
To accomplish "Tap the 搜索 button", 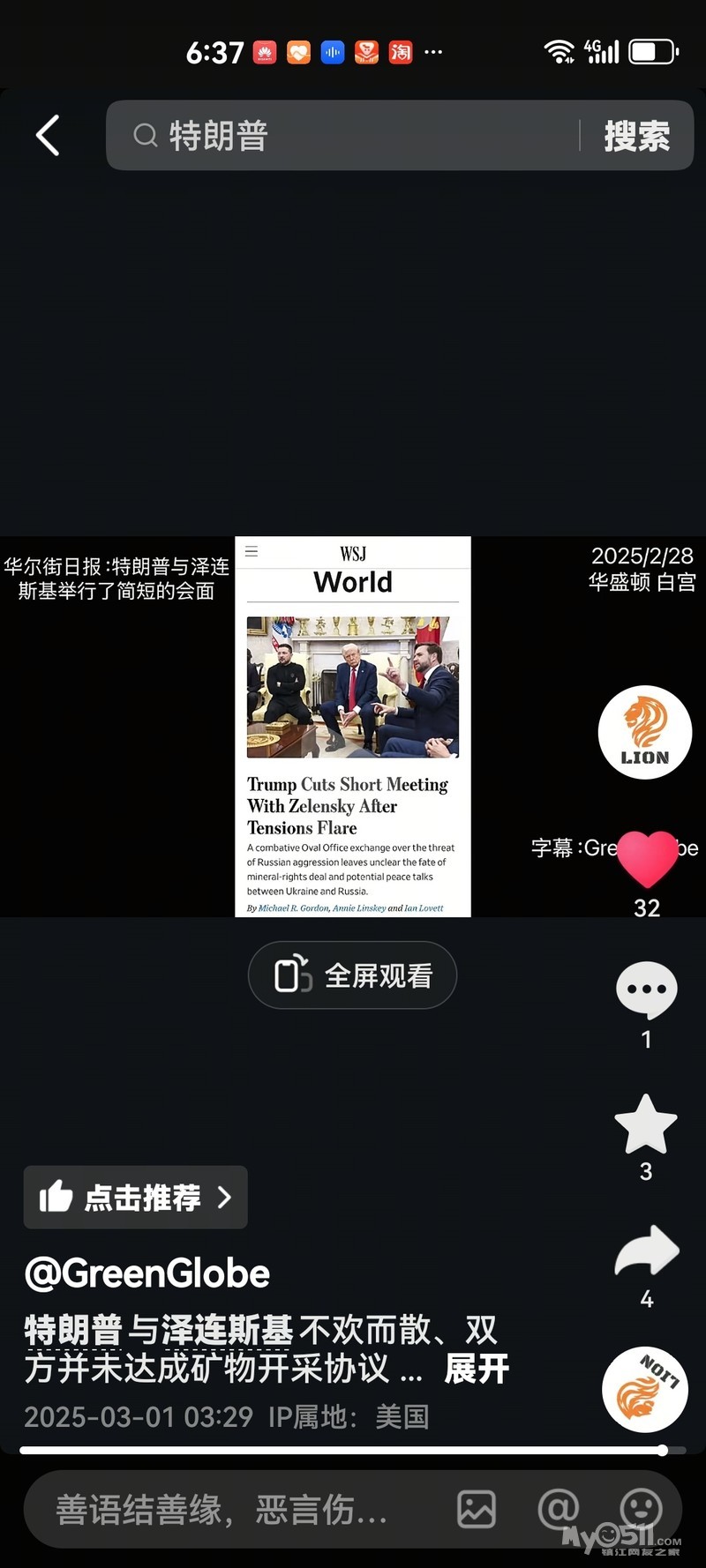I will pos(636,136).
